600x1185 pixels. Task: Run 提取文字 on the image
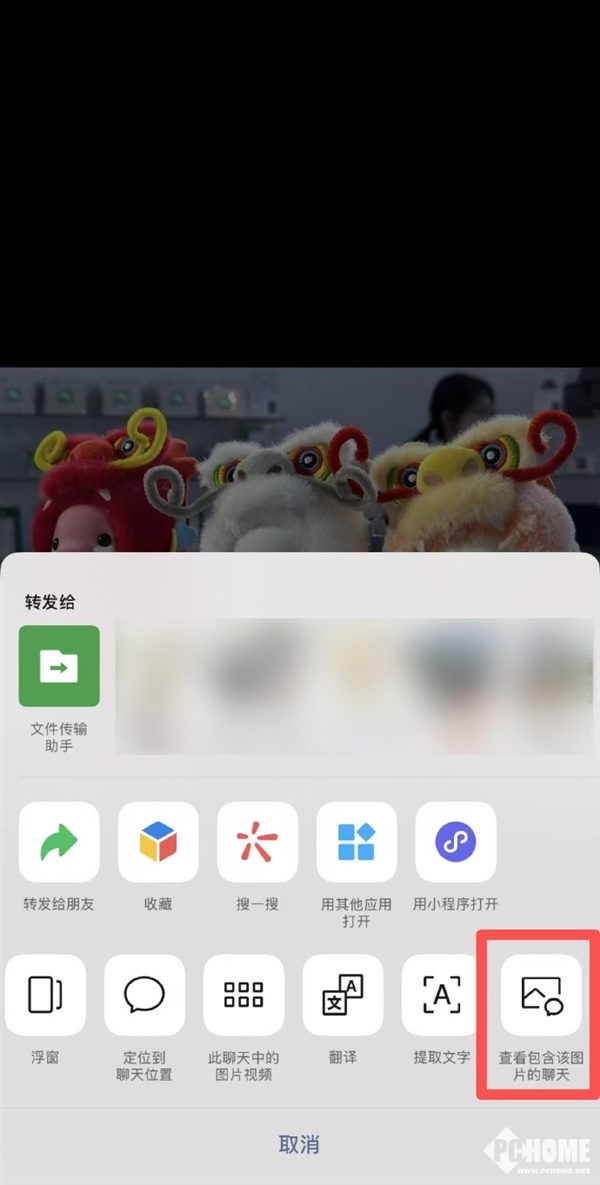tap(441, 995)
